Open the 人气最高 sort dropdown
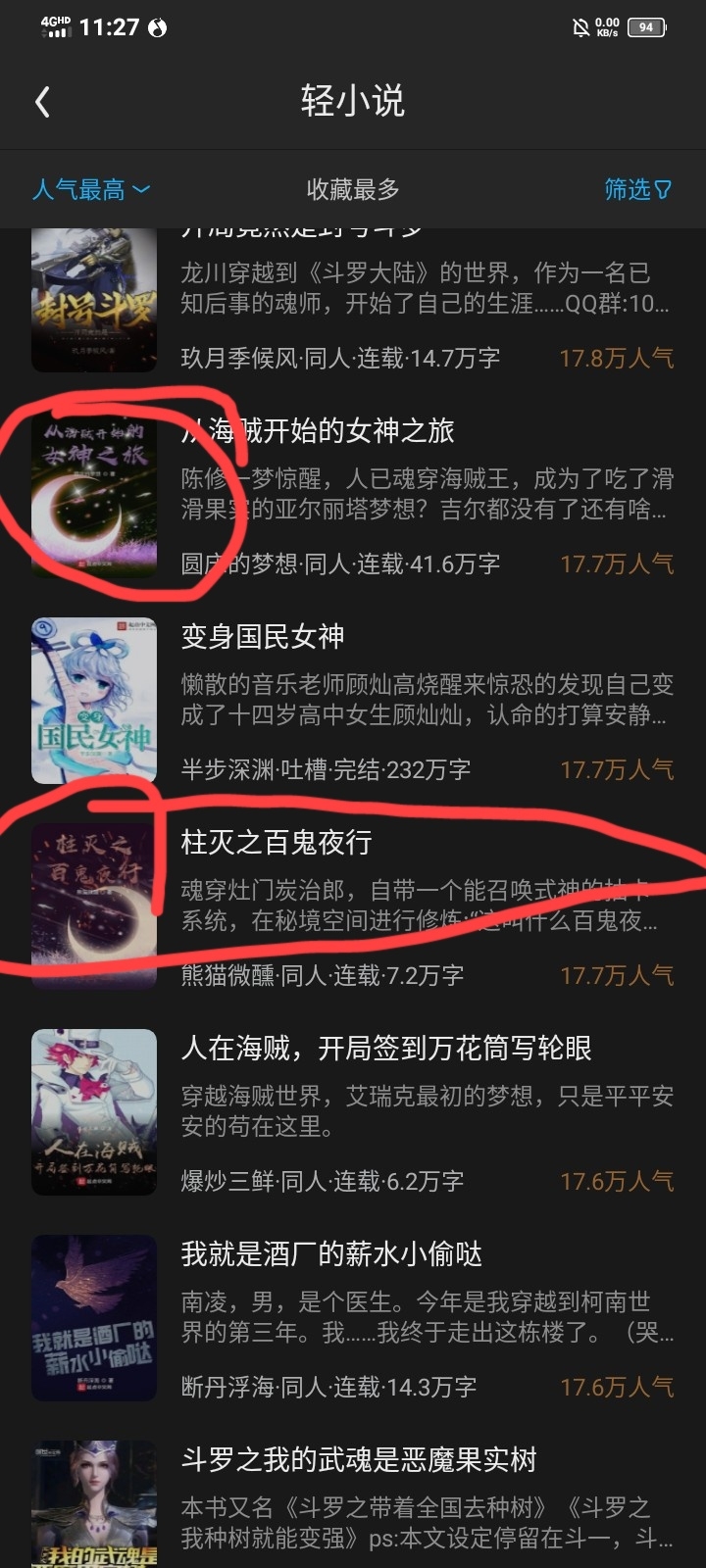Image resolution: width=706 pixels, height=1568 pixels. click(90, 189)
